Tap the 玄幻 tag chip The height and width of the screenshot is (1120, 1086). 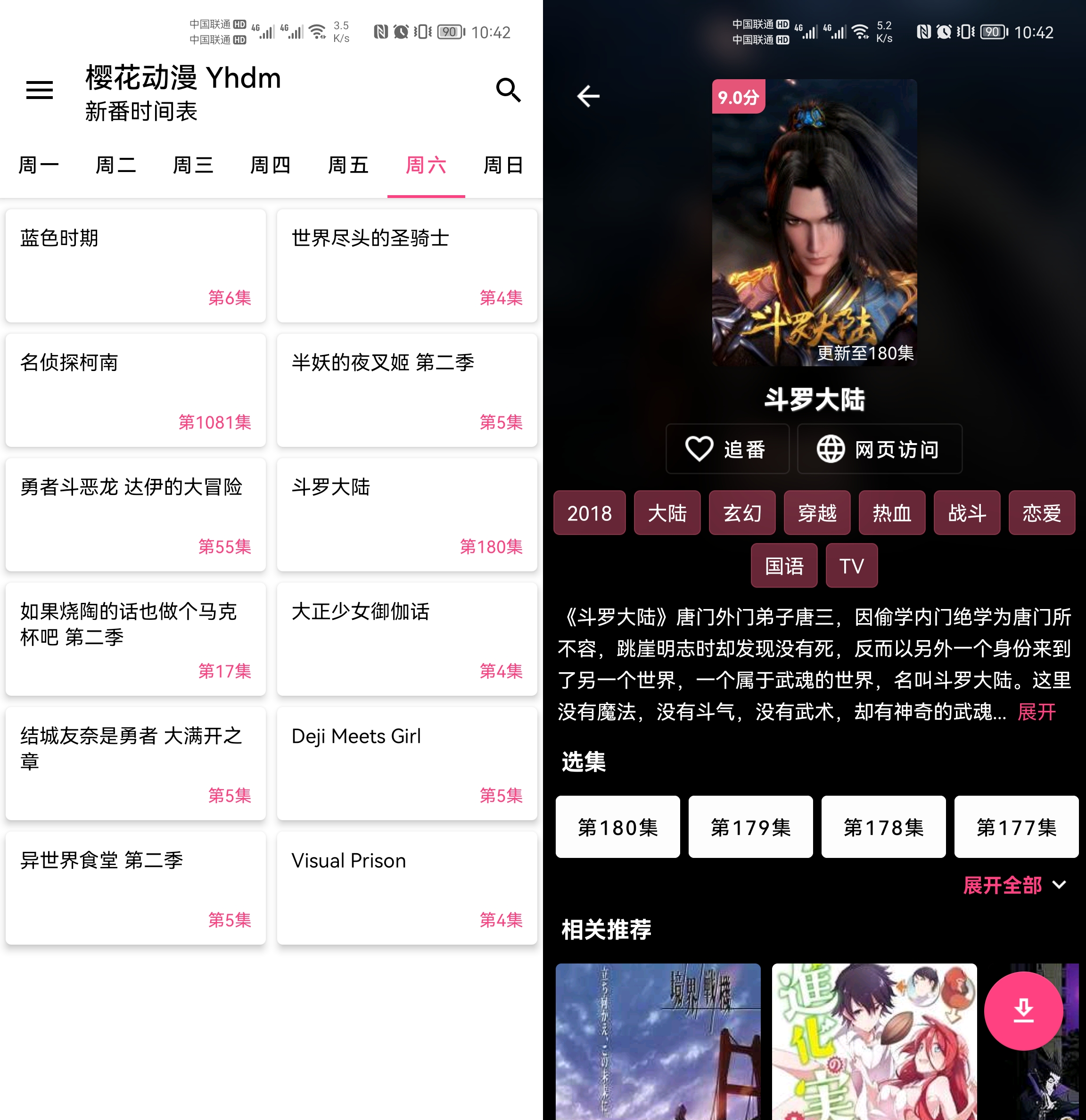tap(742, 512)
